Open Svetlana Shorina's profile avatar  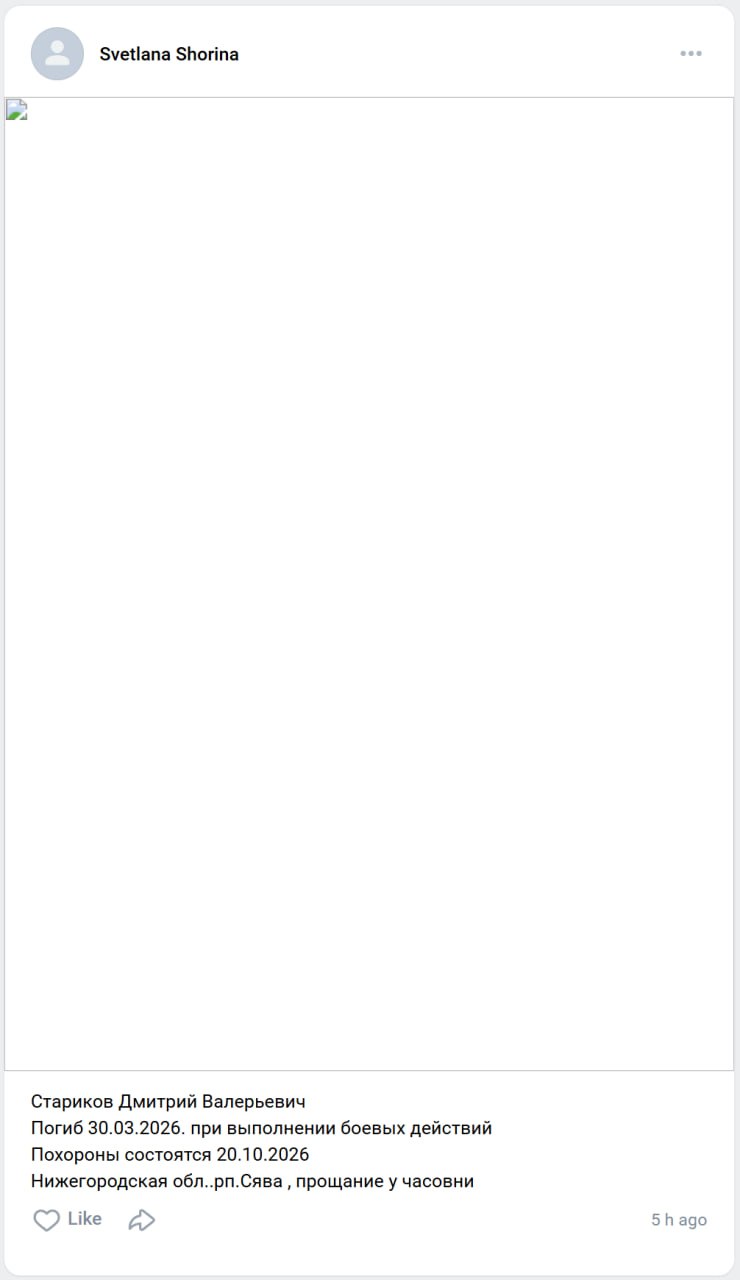click(58, 54)
